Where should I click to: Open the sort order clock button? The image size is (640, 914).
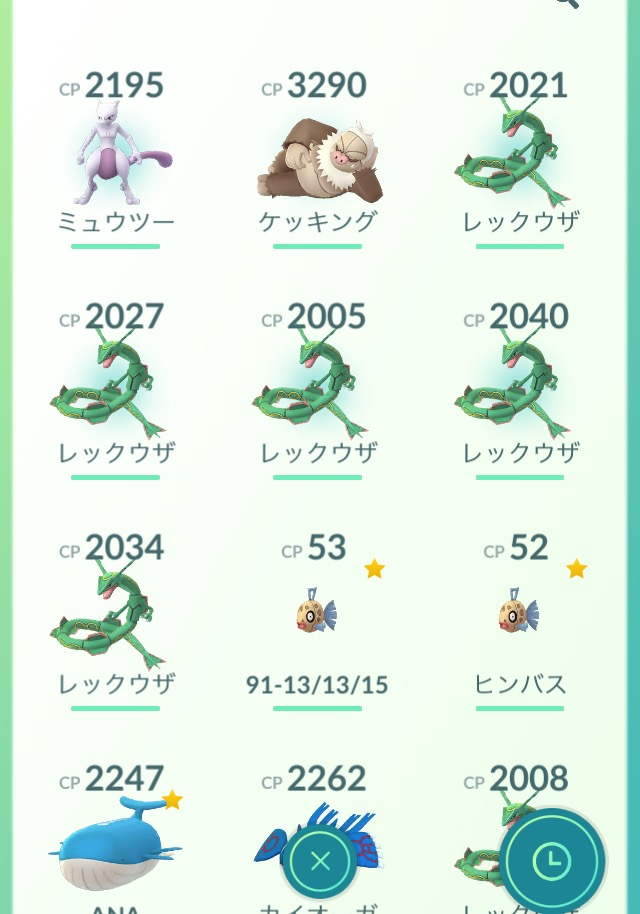551,861
